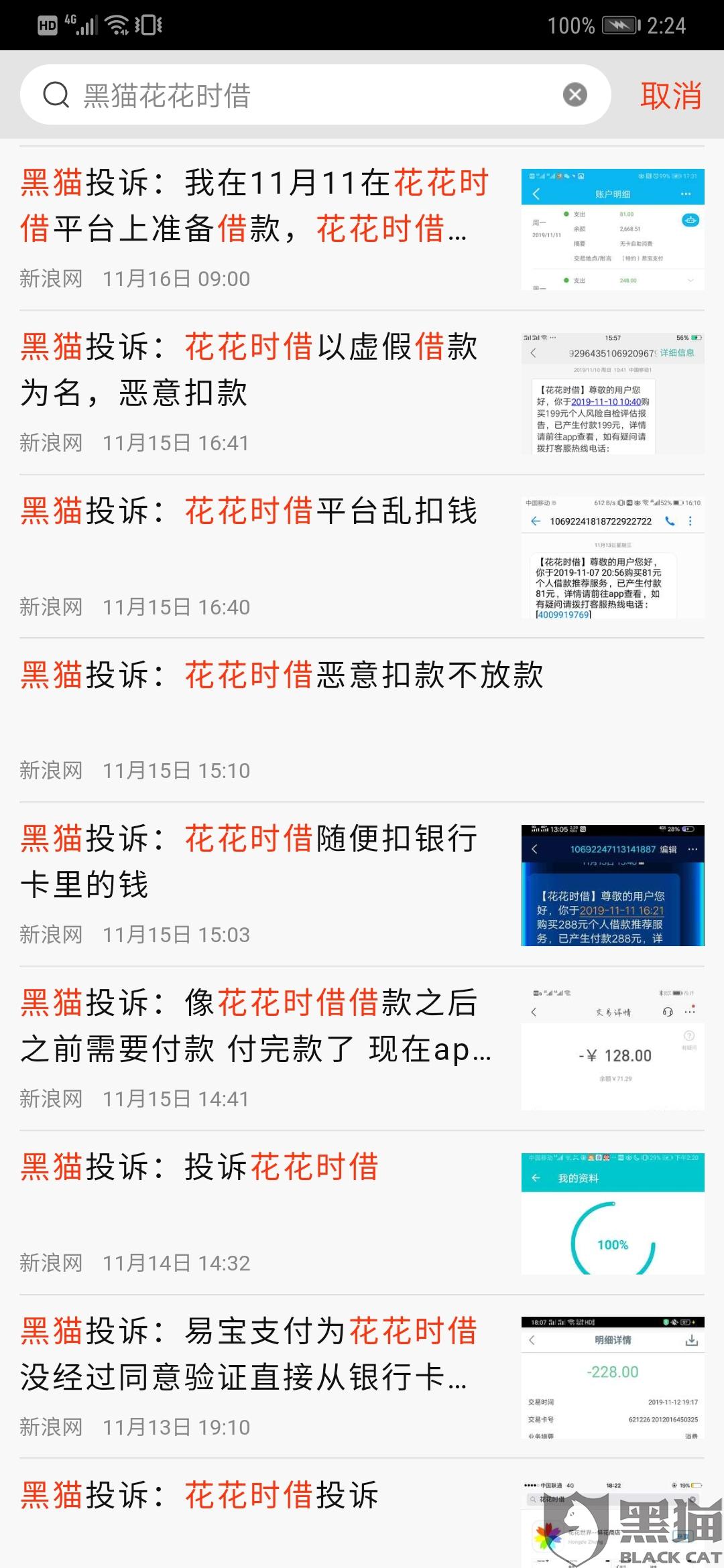Clear the search text

click(x=575, y=94)
